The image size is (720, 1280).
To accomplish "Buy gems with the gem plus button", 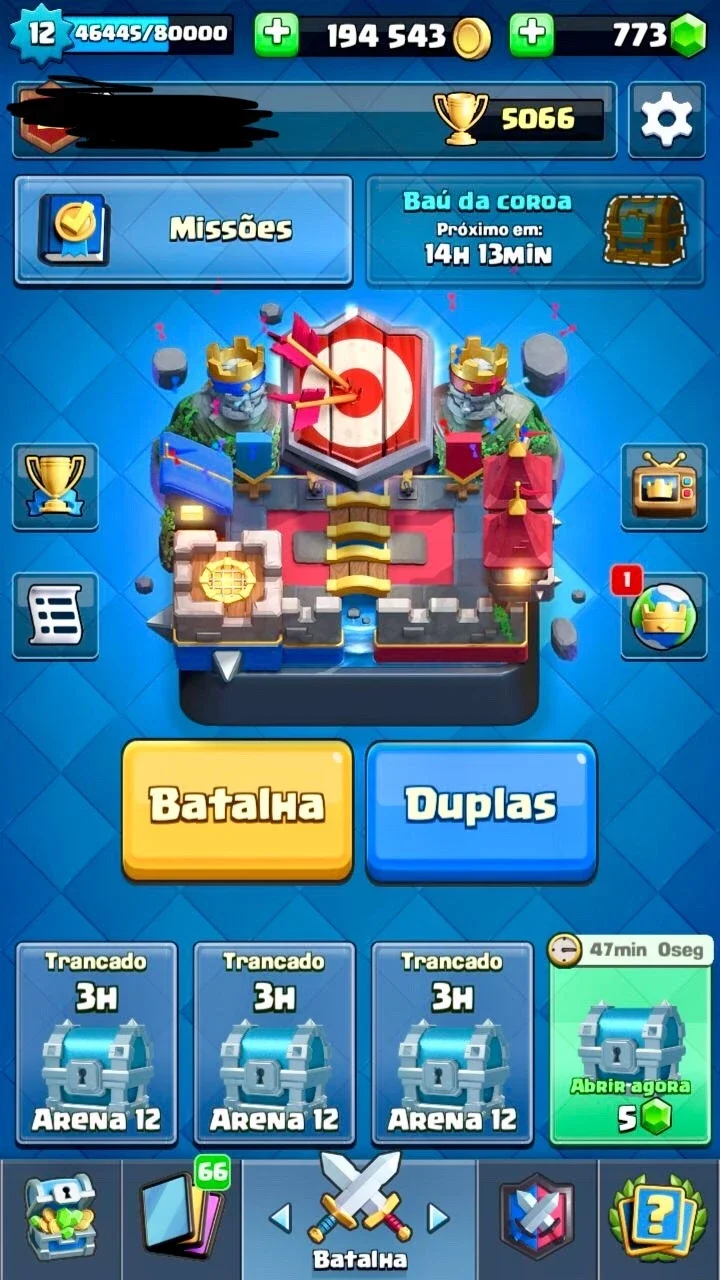I will [x=532, y=35].
